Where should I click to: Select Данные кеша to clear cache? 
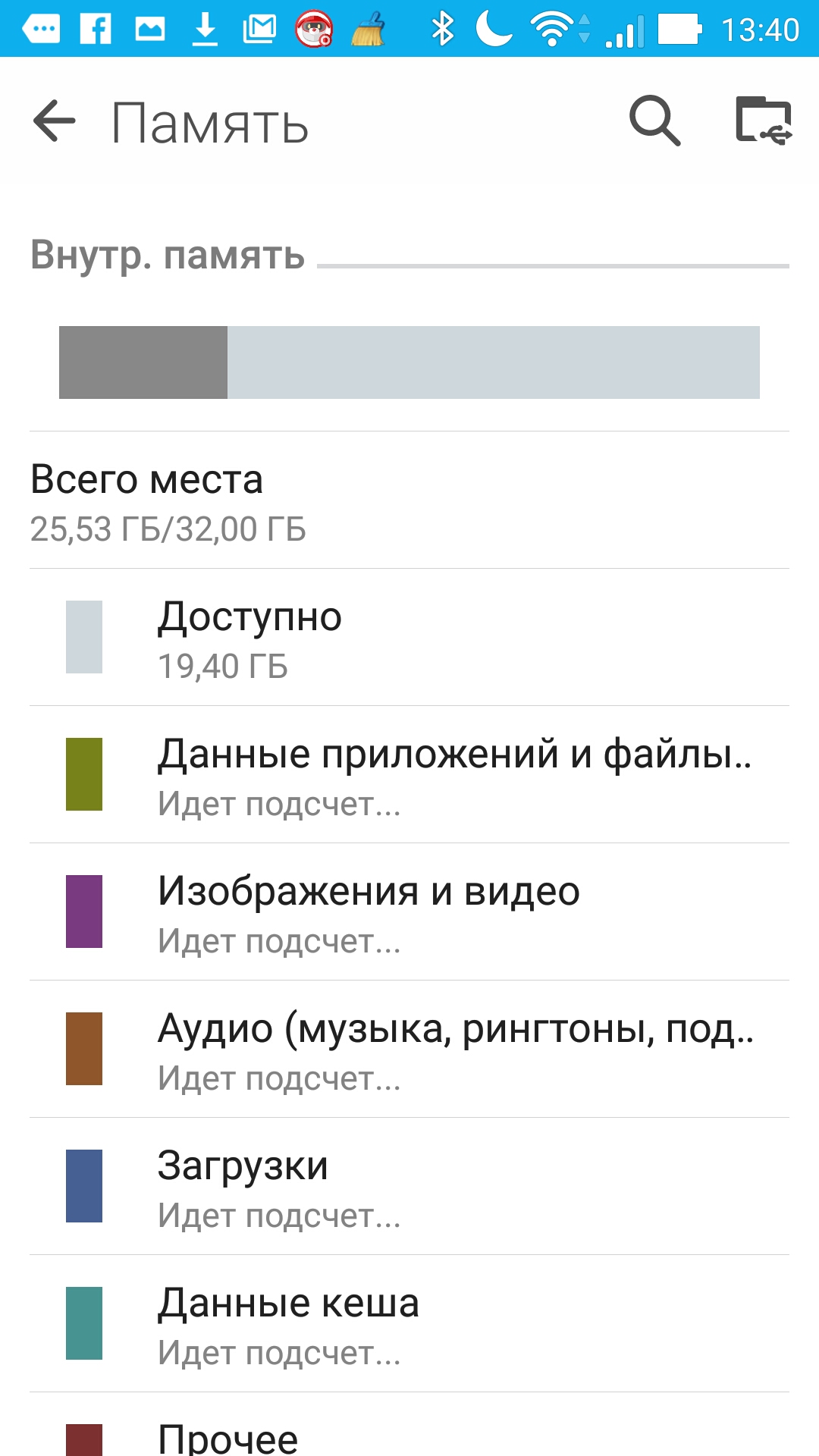[x=409, y=1323]
